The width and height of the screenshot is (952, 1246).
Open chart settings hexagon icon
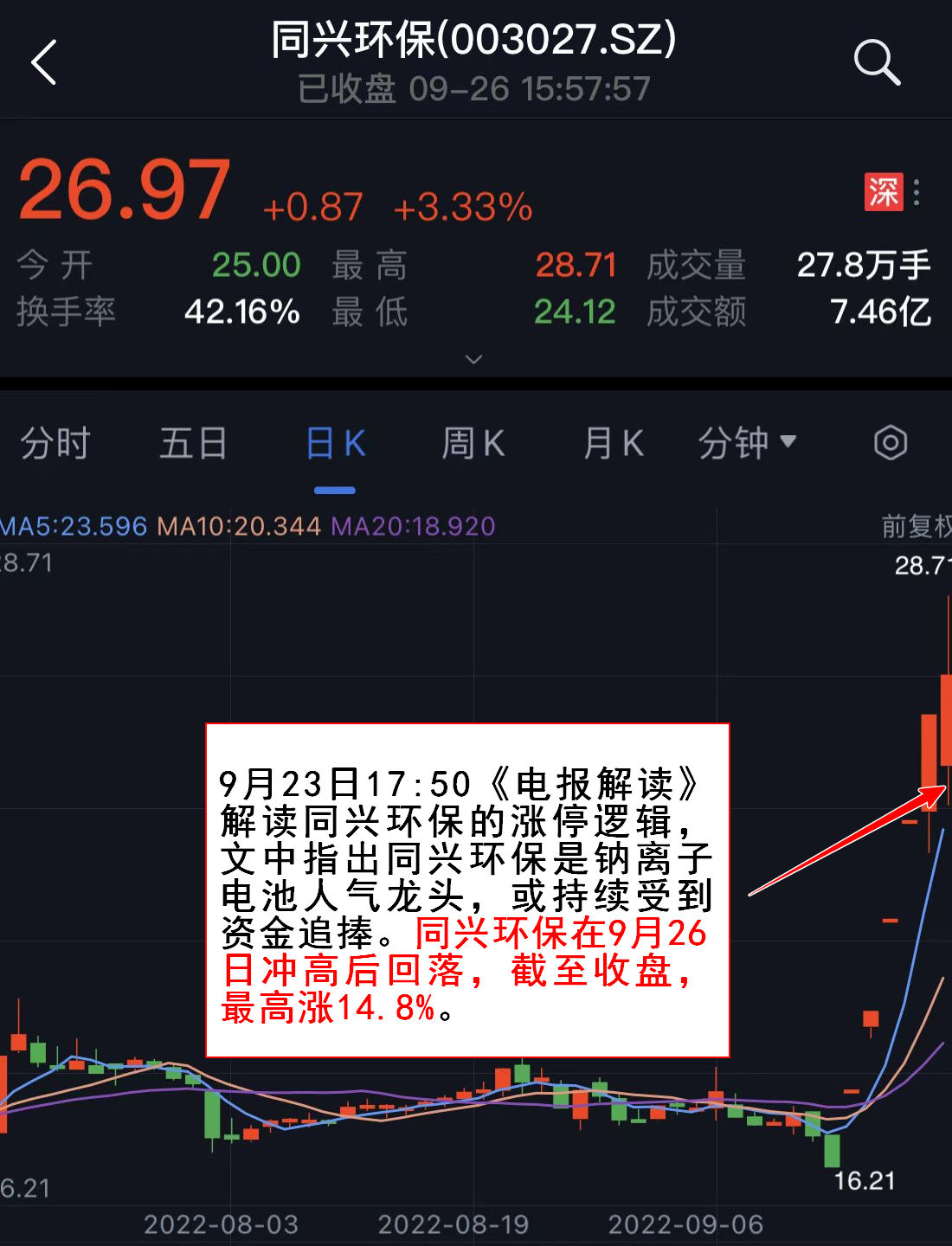[890, 443]
